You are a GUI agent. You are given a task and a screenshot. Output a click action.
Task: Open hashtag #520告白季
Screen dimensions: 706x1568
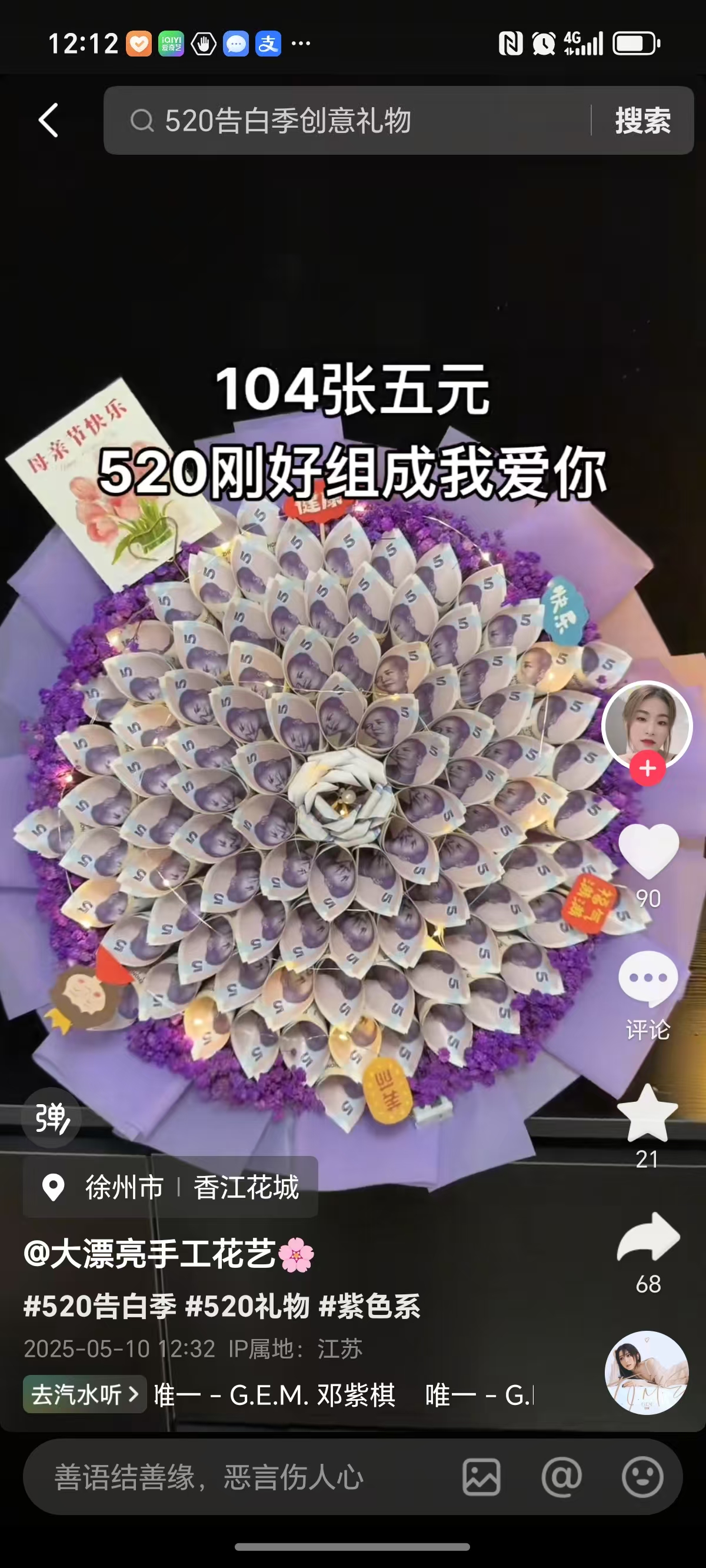click(x=100, y=1306)
